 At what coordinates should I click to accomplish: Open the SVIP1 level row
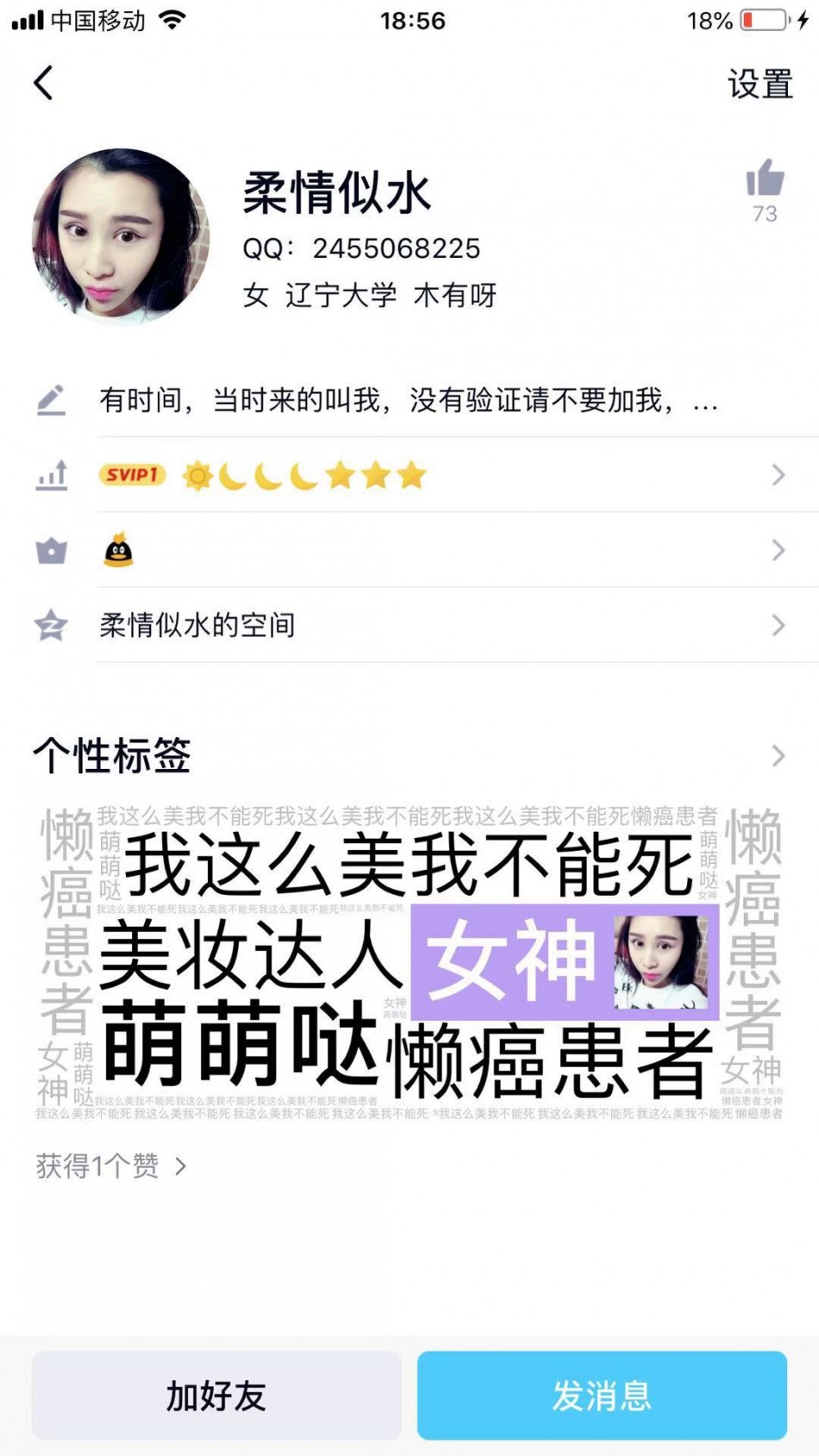(x=431, y=475)
